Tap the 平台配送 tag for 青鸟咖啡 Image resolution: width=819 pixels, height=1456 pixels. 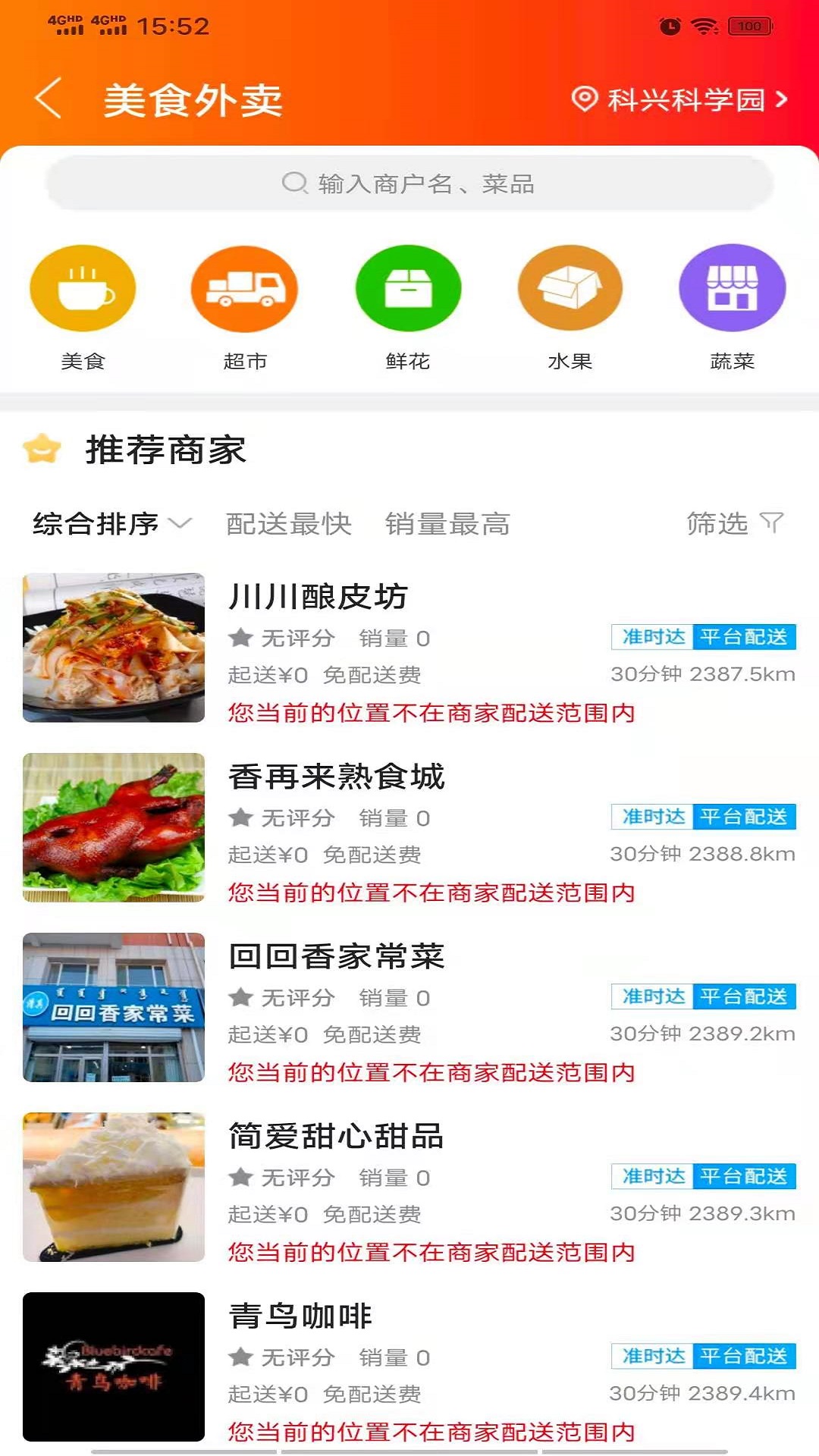click(x=746, y=1357)
